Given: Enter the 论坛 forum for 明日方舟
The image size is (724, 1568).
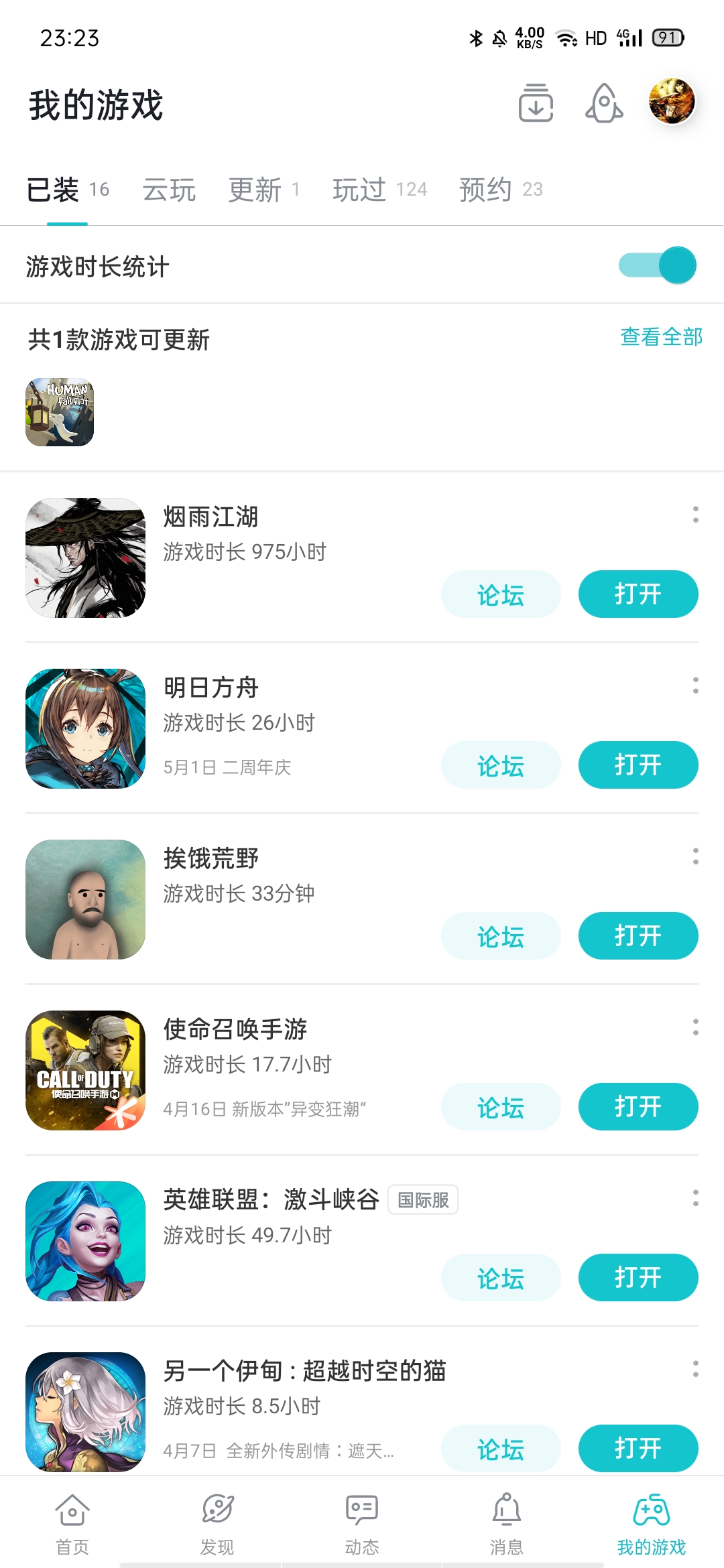Looking at the screenshot, I should (500, 765).
